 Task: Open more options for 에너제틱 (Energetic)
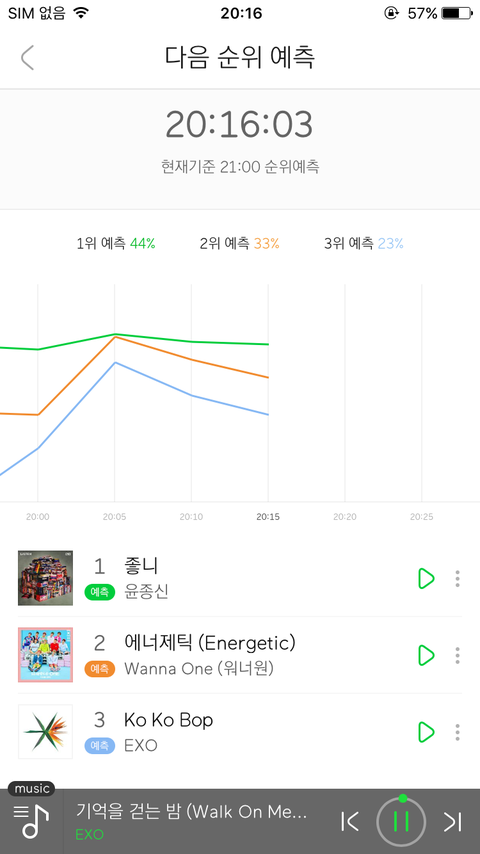[x=457, y=655]
